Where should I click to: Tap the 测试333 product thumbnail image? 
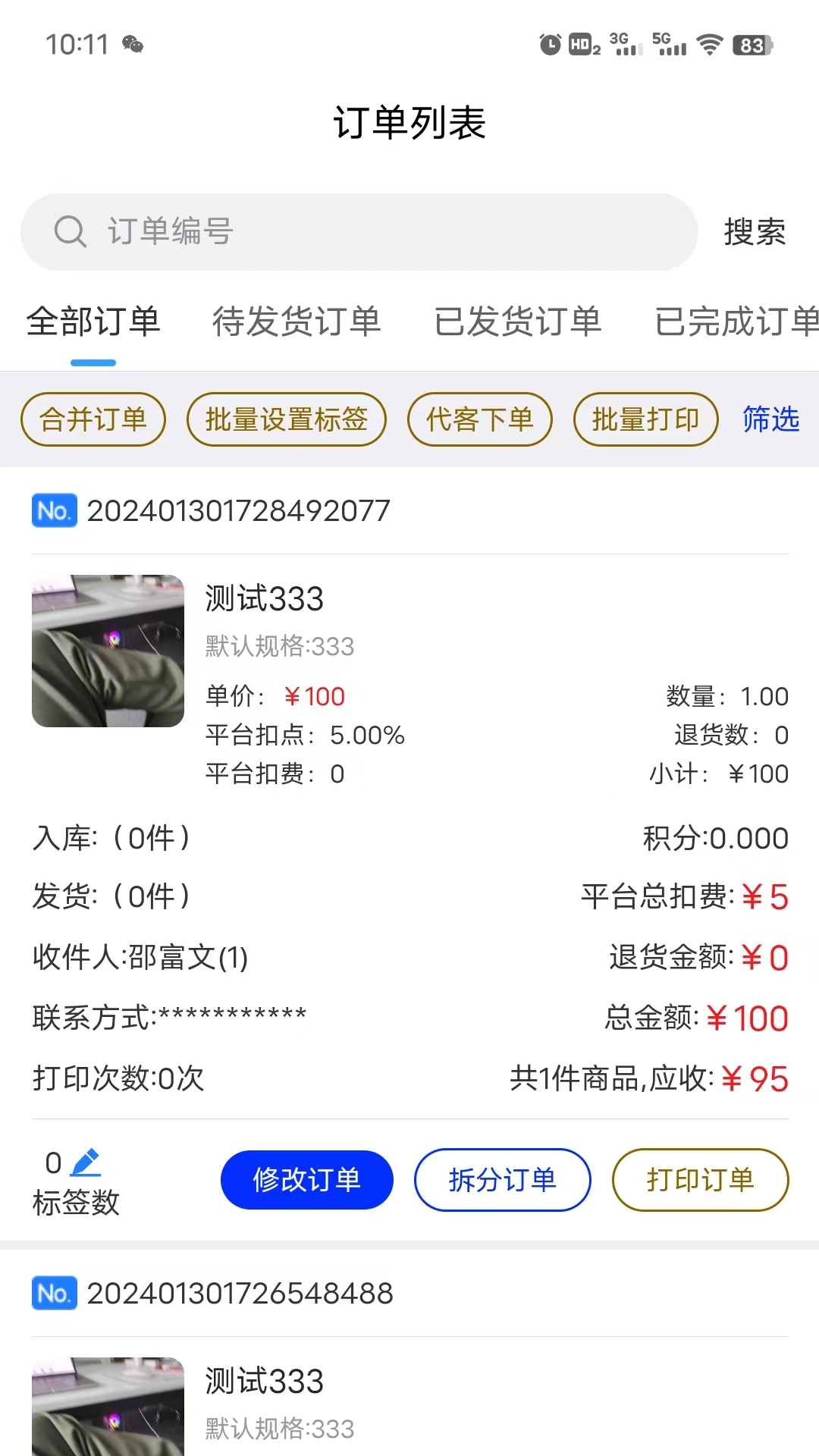tap(107, 650)
